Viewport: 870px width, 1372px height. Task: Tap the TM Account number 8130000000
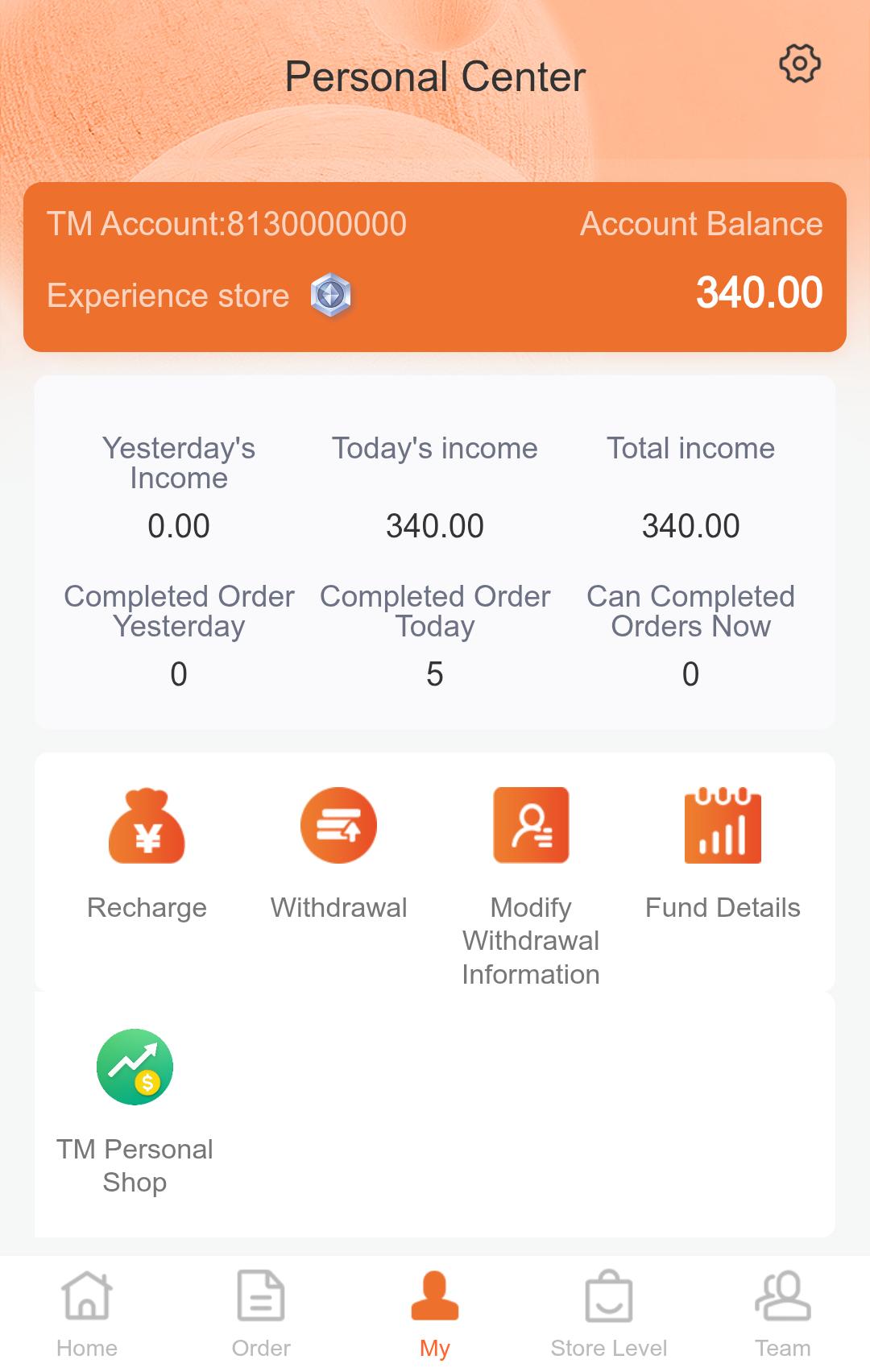coord(228,225)
